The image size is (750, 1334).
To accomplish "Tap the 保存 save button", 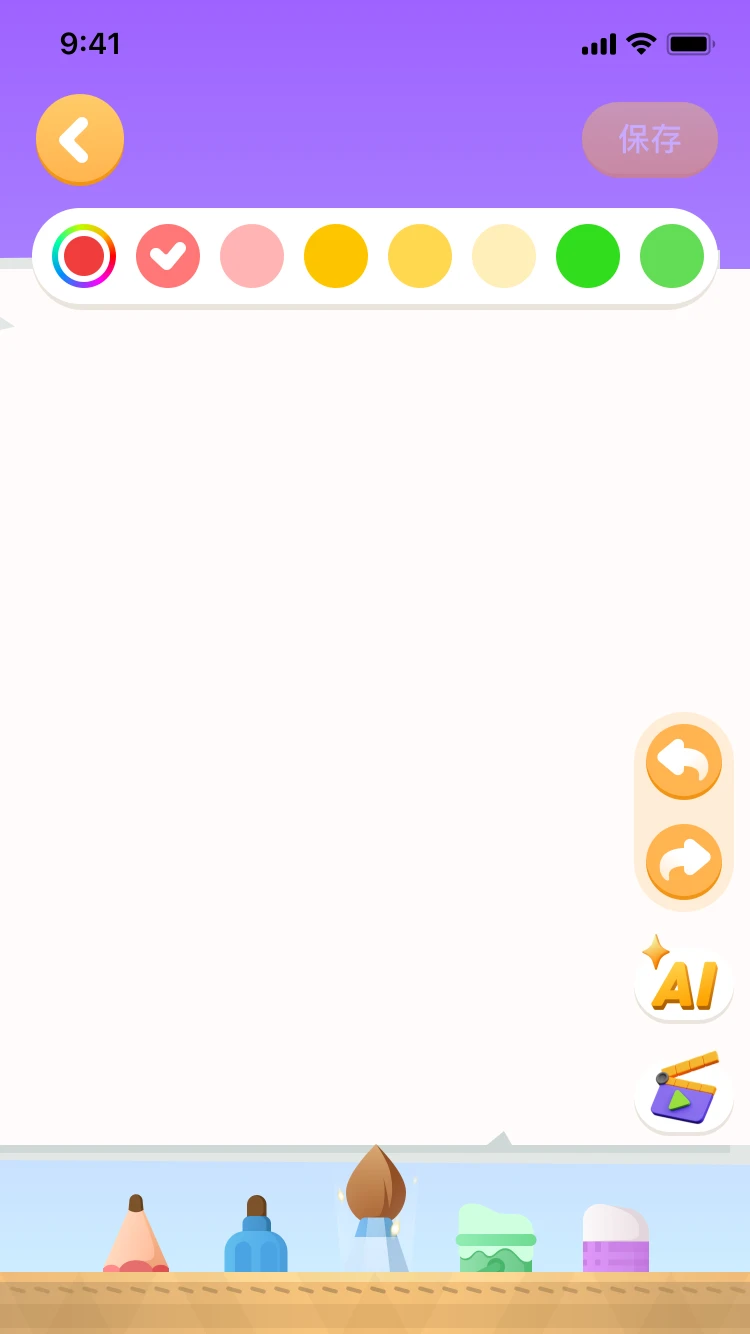I will (x=650, y=139).
